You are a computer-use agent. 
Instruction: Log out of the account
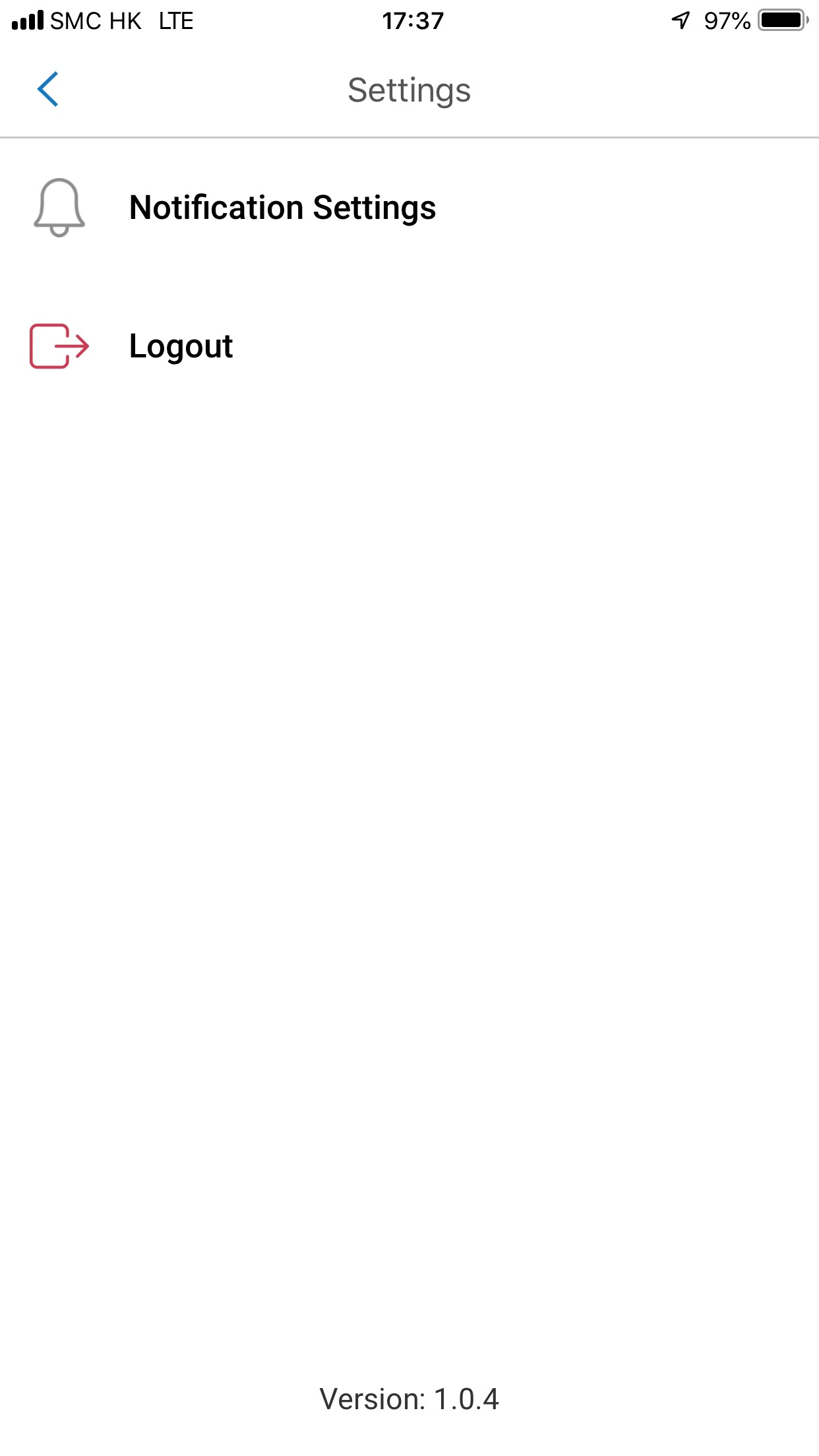(409, 346)
